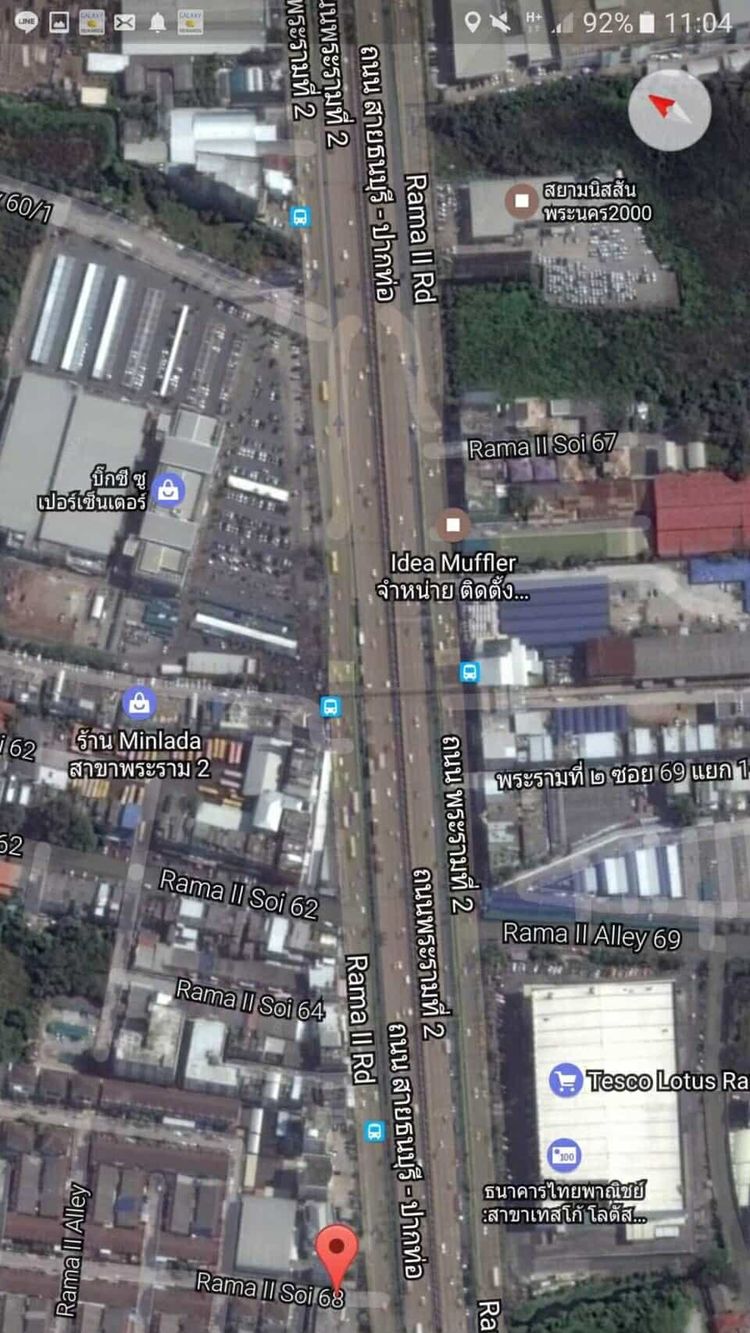Tap the compass to reorient the map
Viewport: 750px width, 1333px height.
(x=669, y=110)
